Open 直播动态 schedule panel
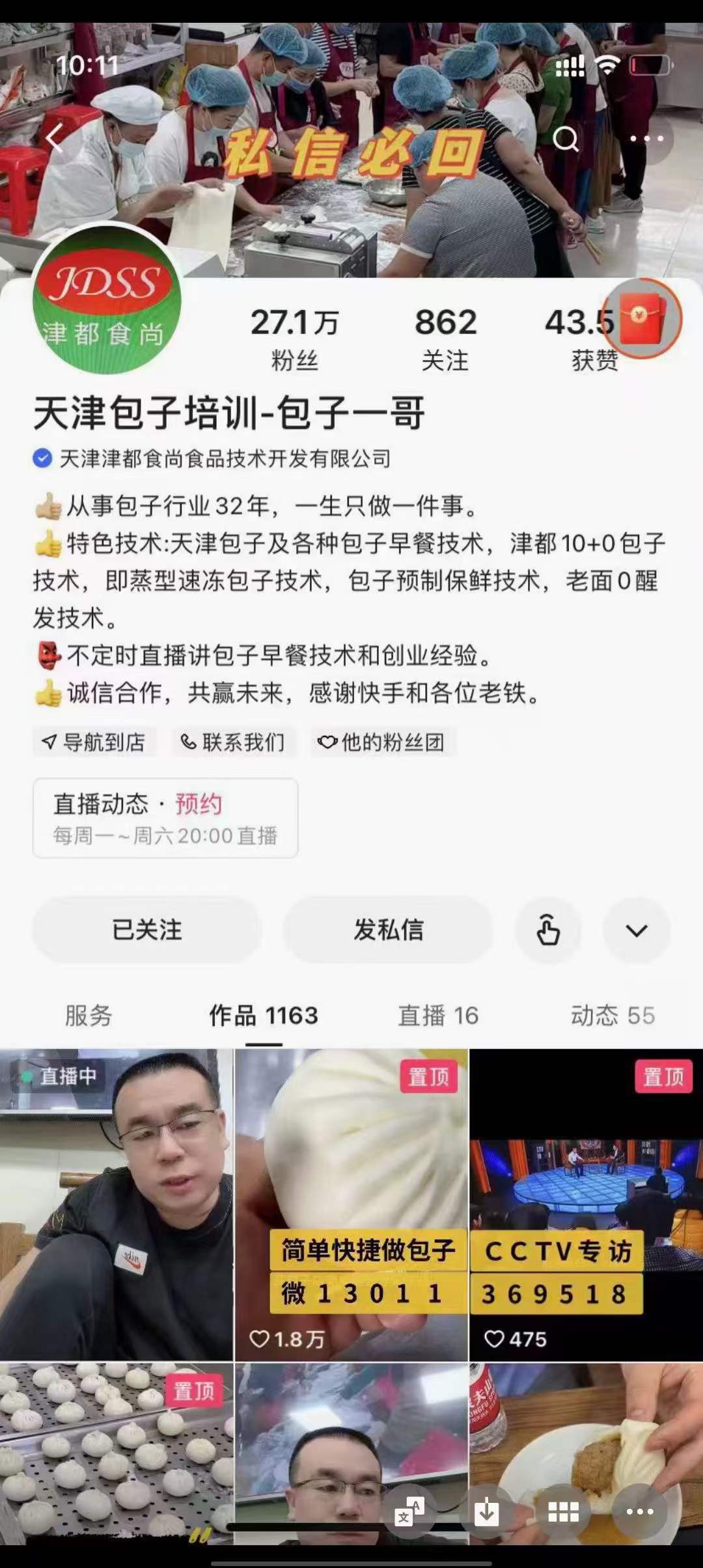The width and height of the screenshot is (703, 1568). (x=104, y=804)
